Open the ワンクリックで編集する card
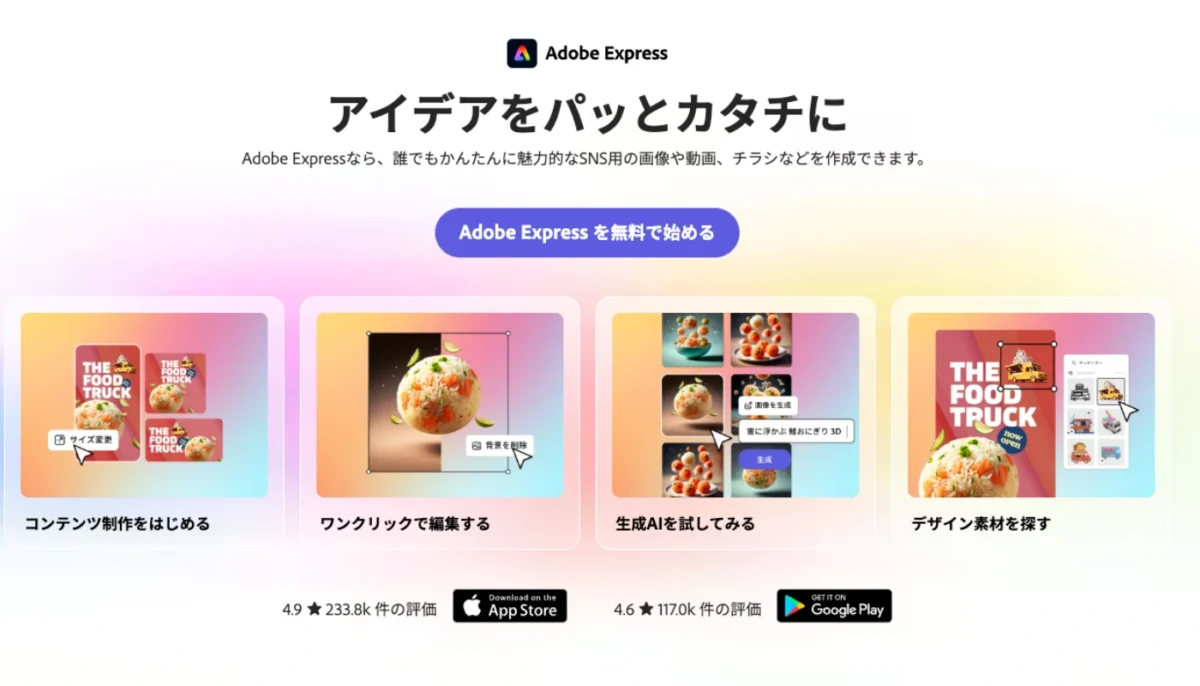 point(439,422)
